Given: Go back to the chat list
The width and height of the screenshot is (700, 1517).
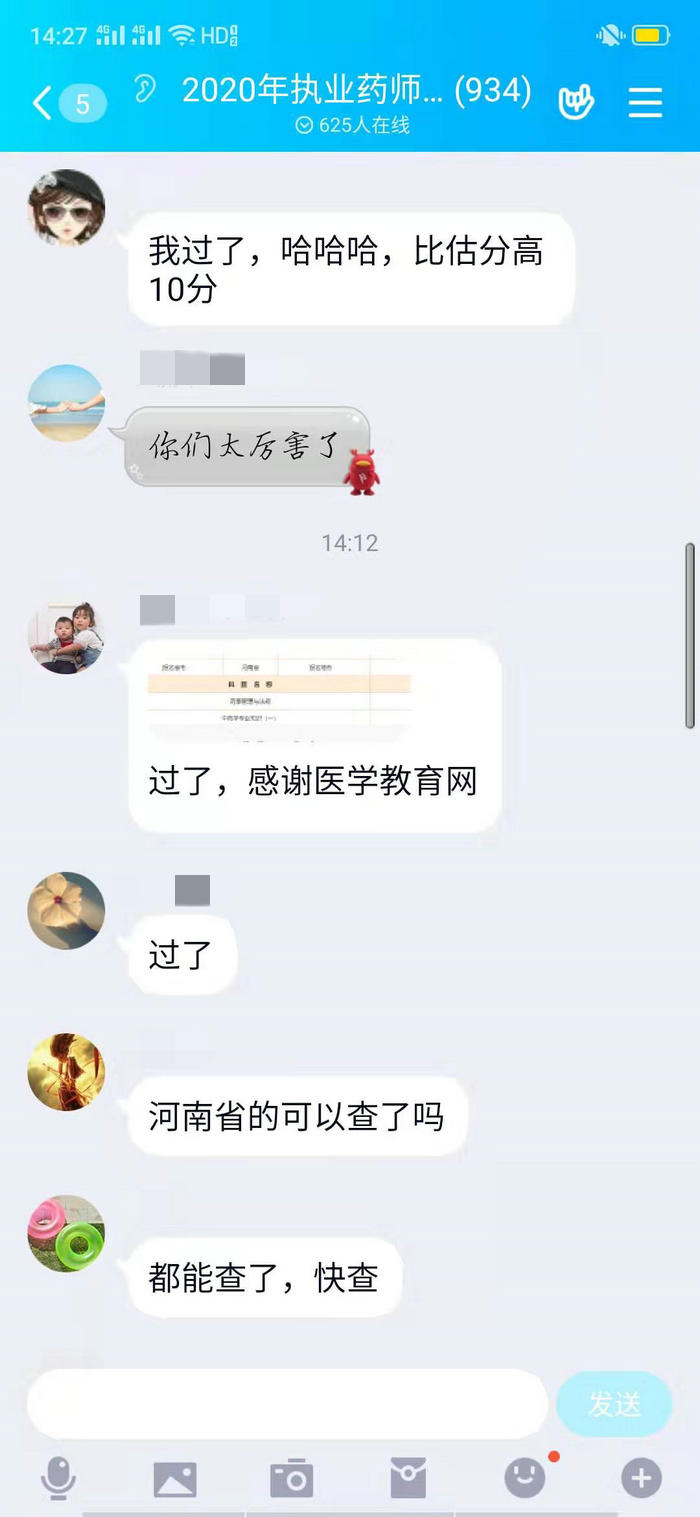Looking at the screenshot, I should click(42, 103).
